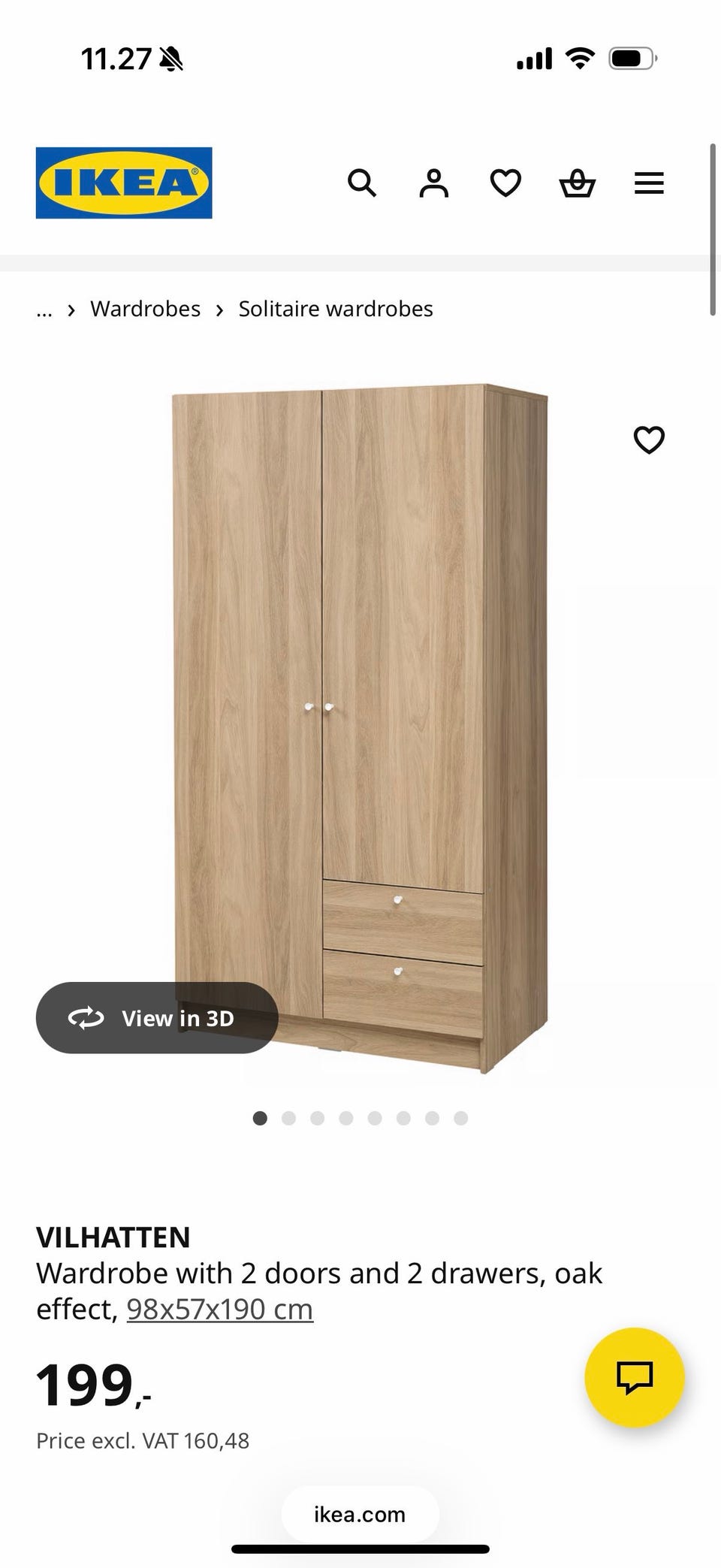721x1568 pixels.
Task: Open the wishlist heart in header
Action: click(505, 183)
